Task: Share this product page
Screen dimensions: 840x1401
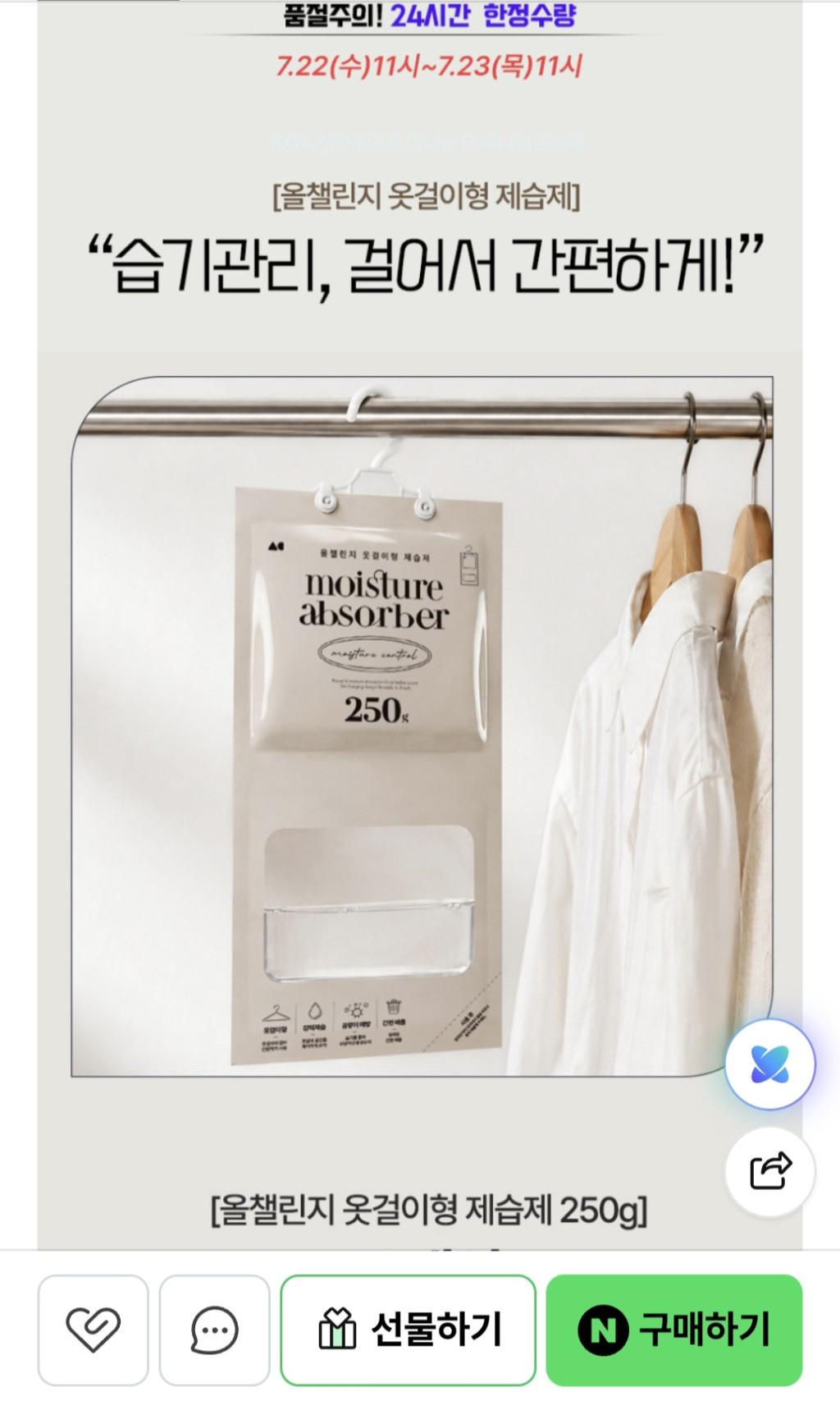Action: 770,1171
